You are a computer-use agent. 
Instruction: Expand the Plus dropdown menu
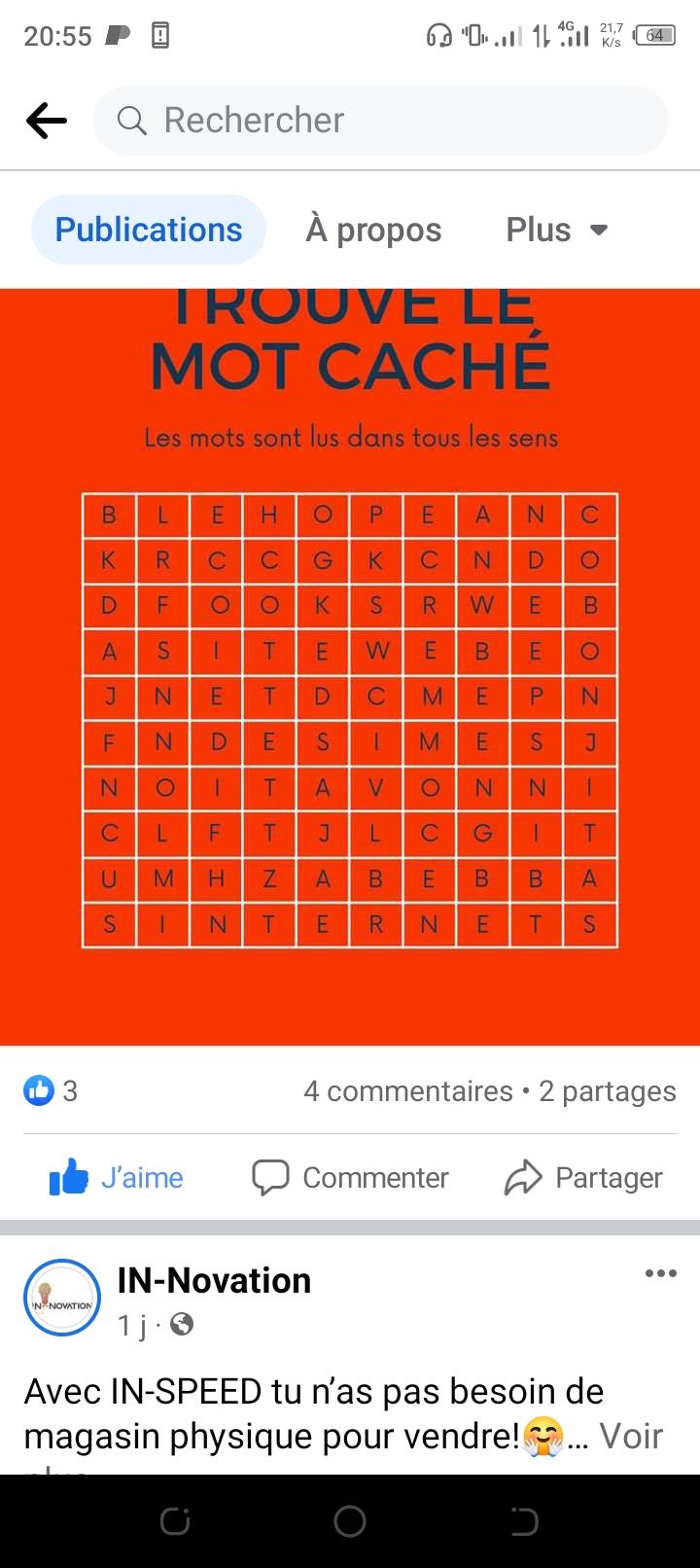[556, 230]
